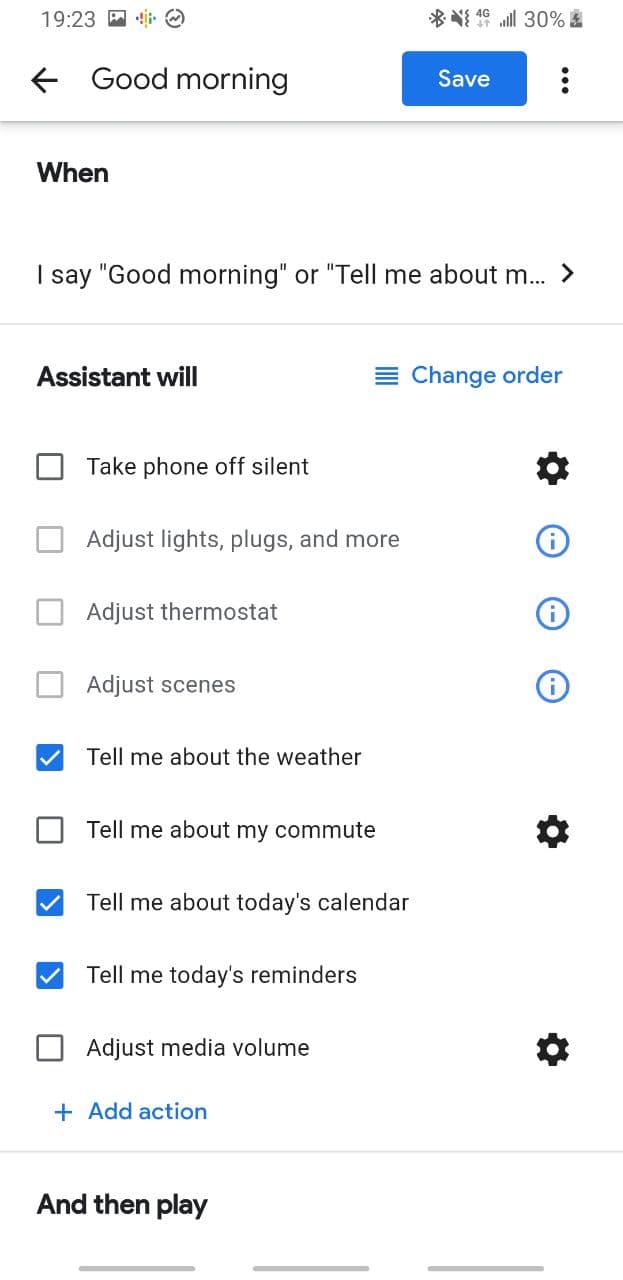This screenshot has width=623, height=1280.
Task: Tap Change order
Action: pyautogui.click(x=468, y=376)
